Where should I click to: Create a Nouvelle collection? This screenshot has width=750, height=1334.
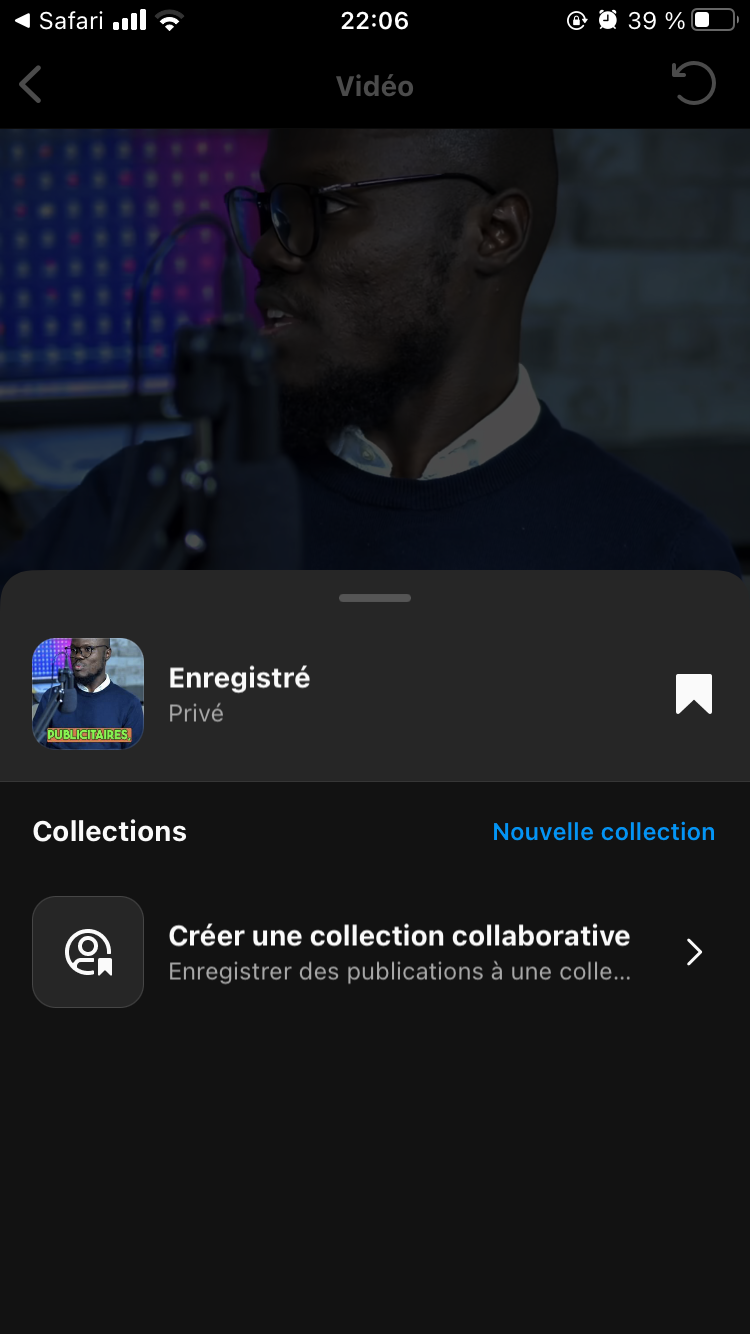click(x=603, y=832)
